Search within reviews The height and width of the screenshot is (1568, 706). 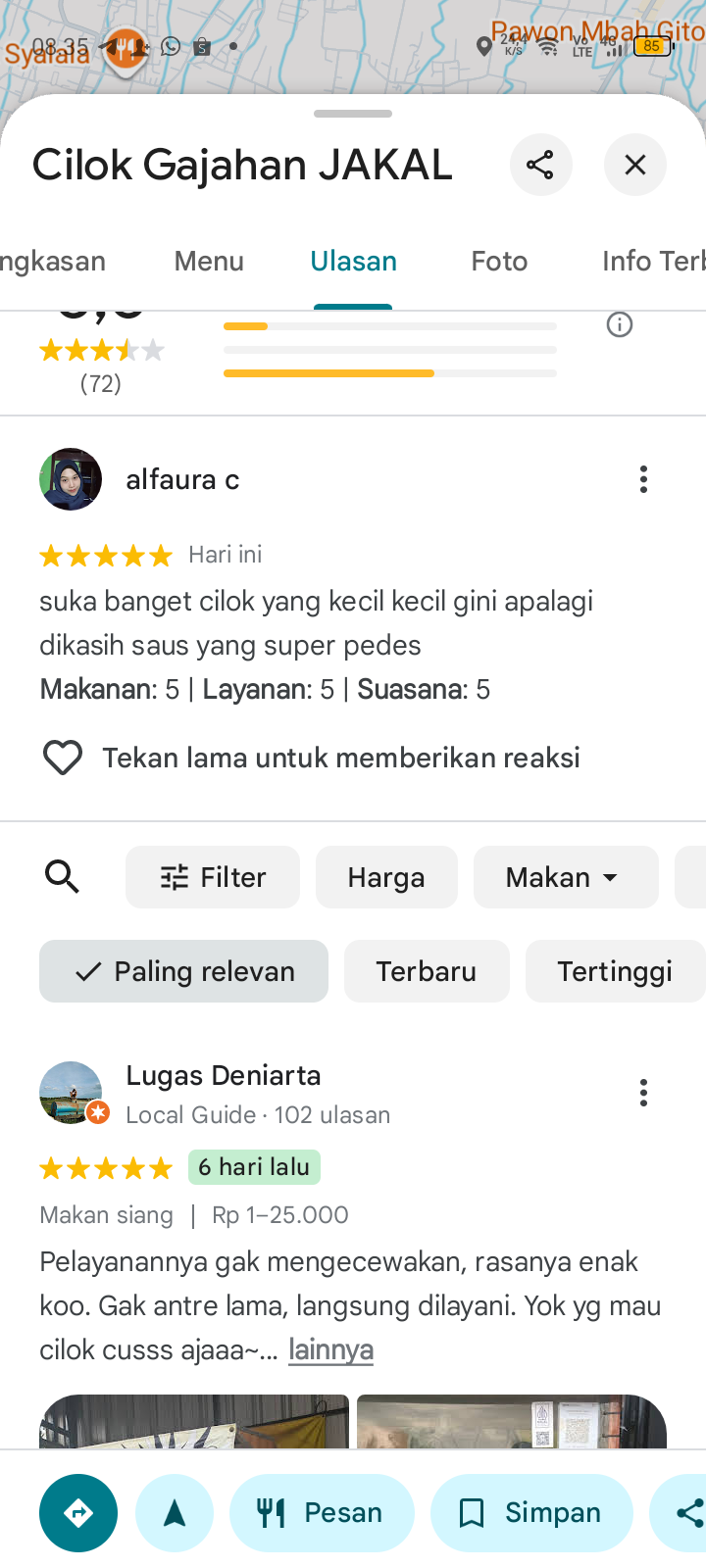click(63, 877)
